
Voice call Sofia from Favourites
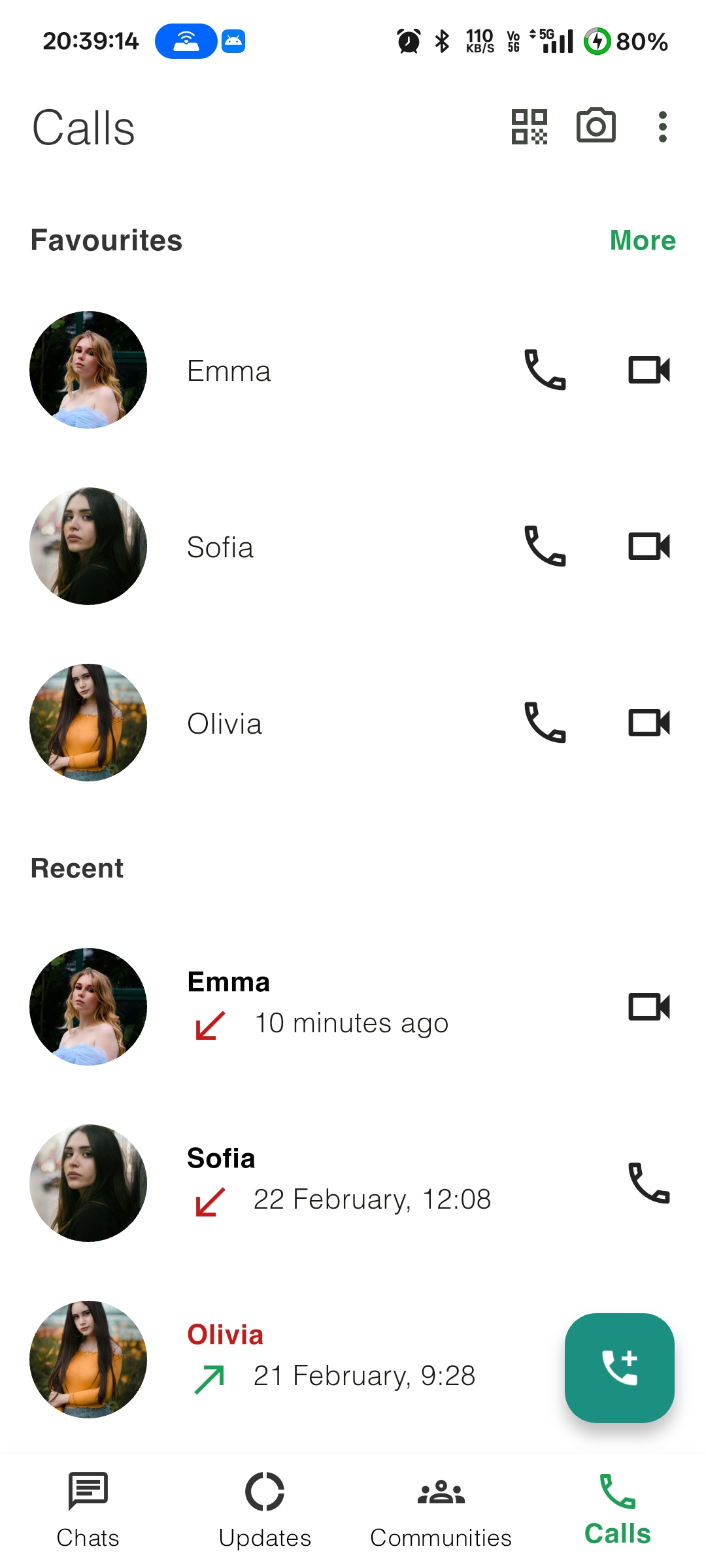pyautogui.click(x=545, y=546)
